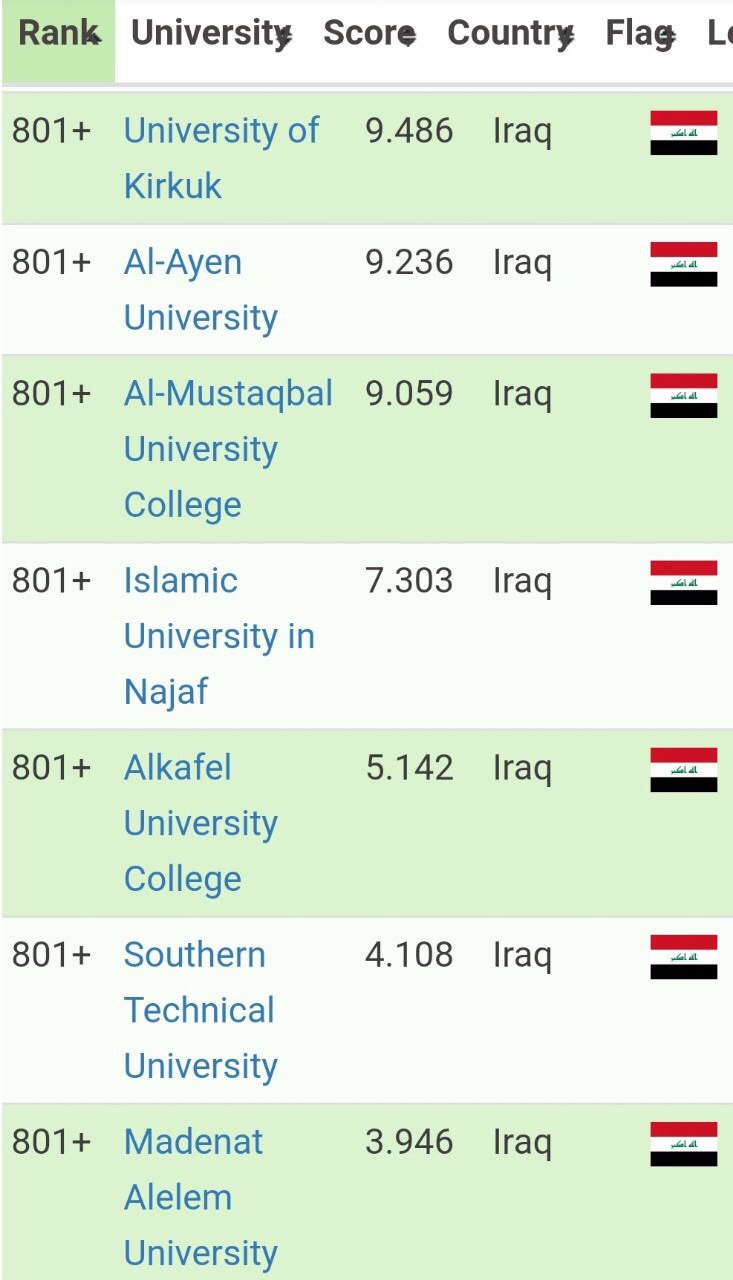Click the flag next to Al-Ayen University

coord(684,263)
